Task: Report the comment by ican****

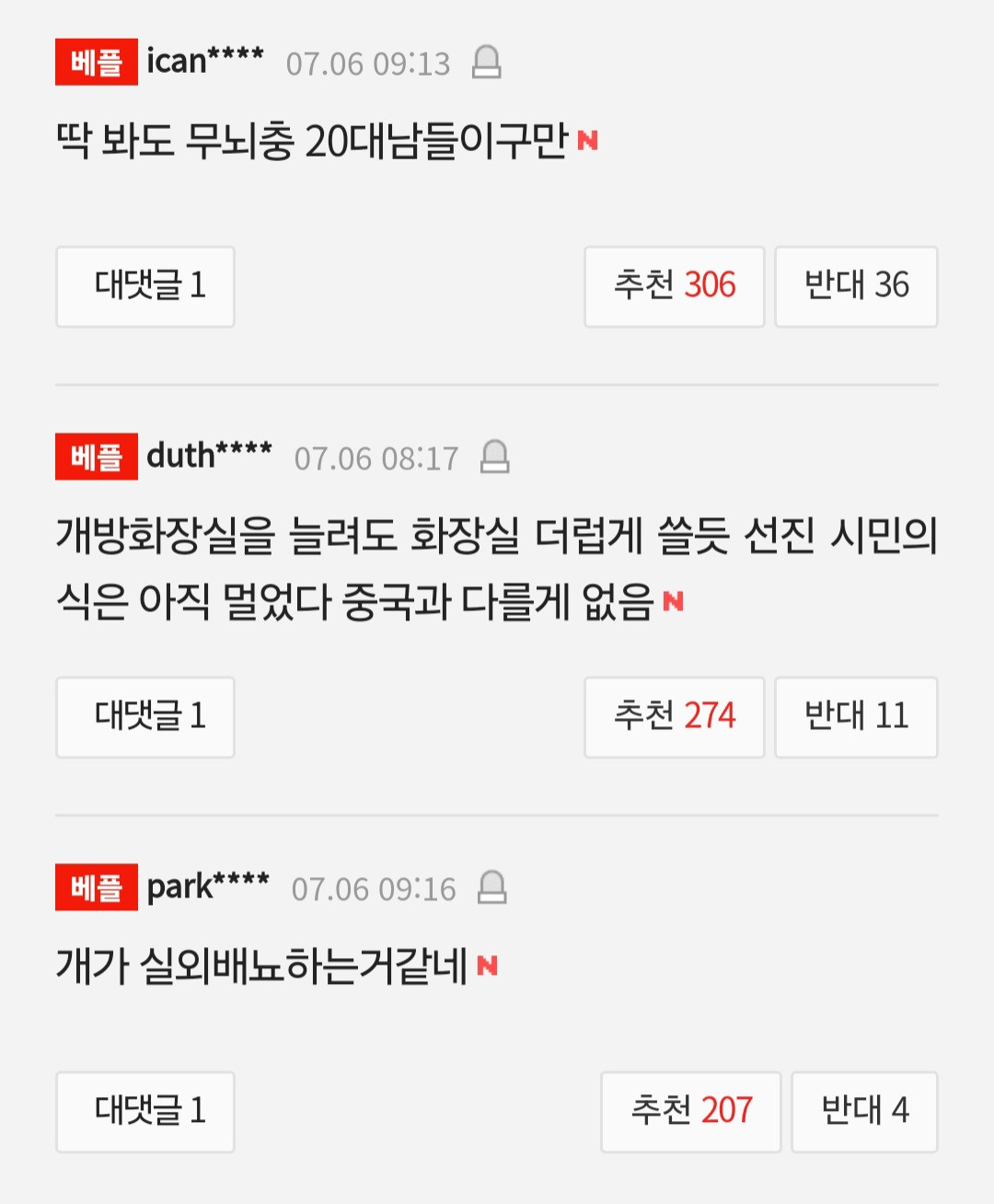Action: coord(486,63)
